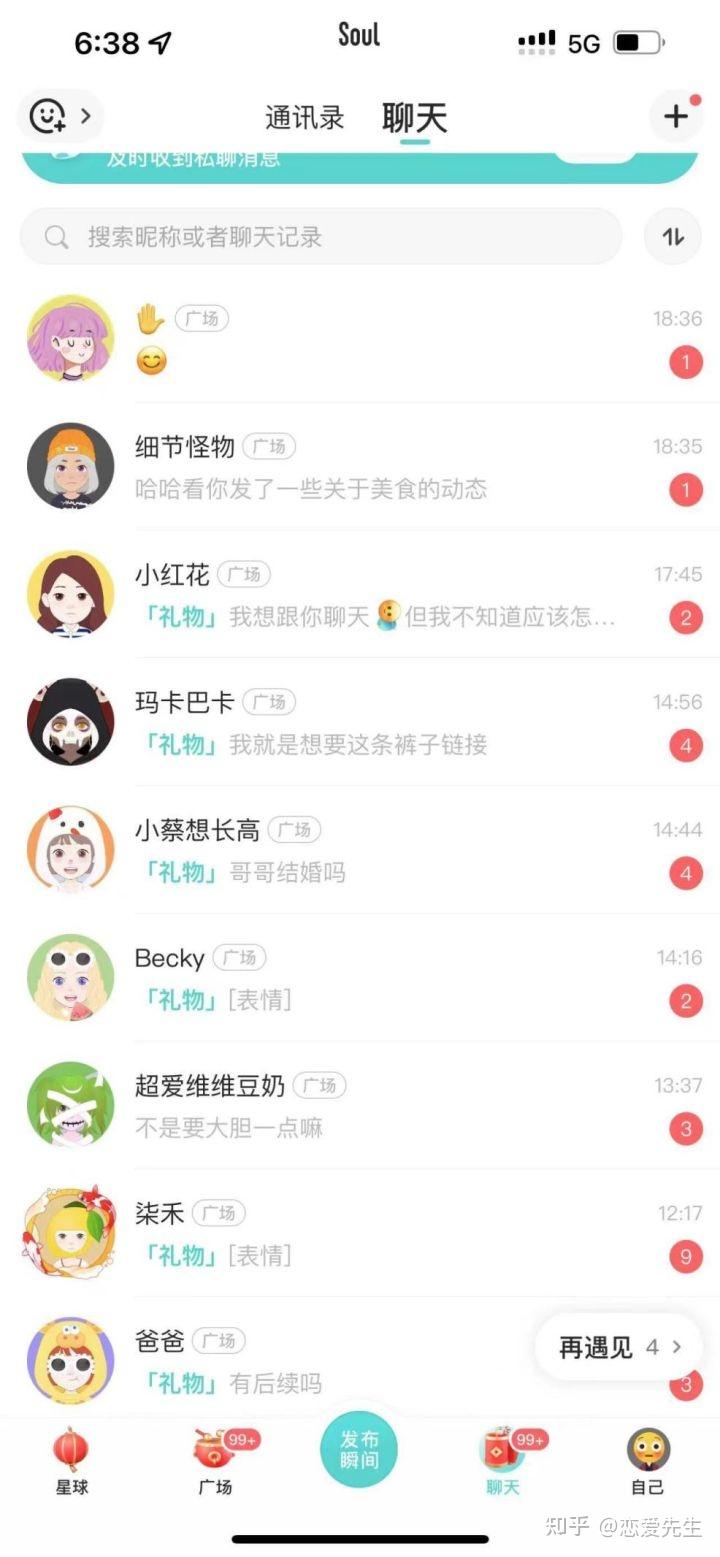Tap the plus icon to add new
Viewport: 720px width, 1557px height.
point(676,117)
